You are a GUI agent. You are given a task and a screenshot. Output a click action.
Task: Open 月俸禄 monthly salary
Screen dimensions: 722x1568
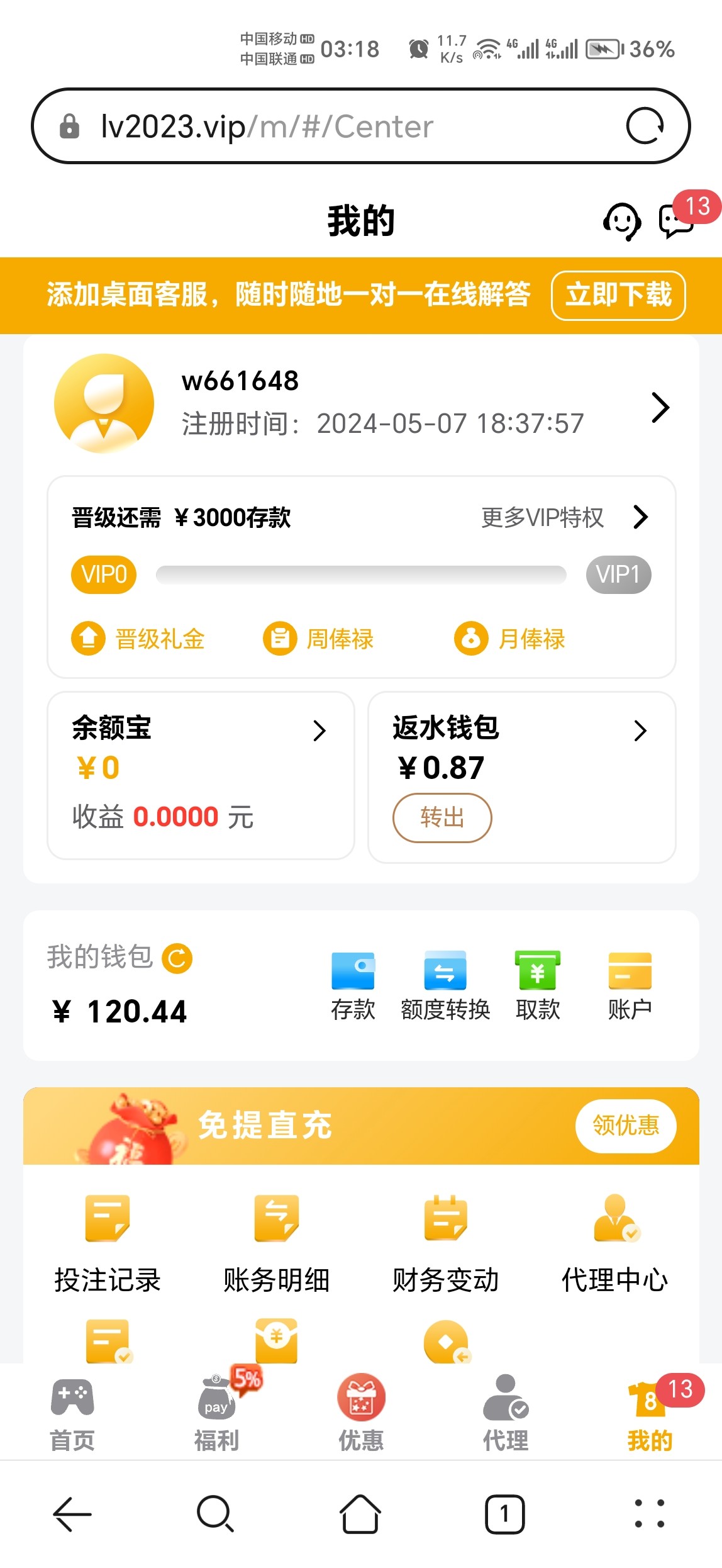tap(510, 639)
